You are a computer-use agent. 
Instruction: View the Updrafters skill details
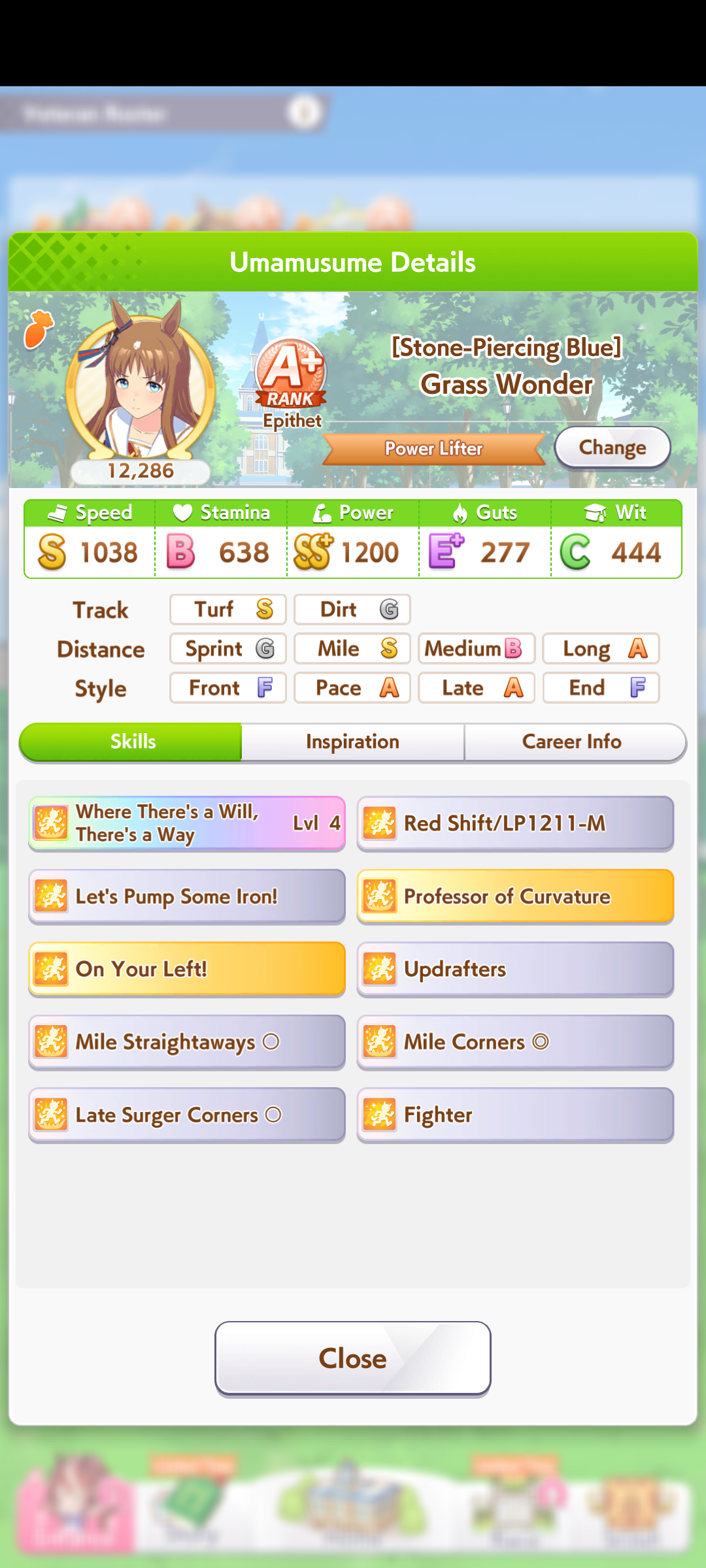(x=515, y=969)
